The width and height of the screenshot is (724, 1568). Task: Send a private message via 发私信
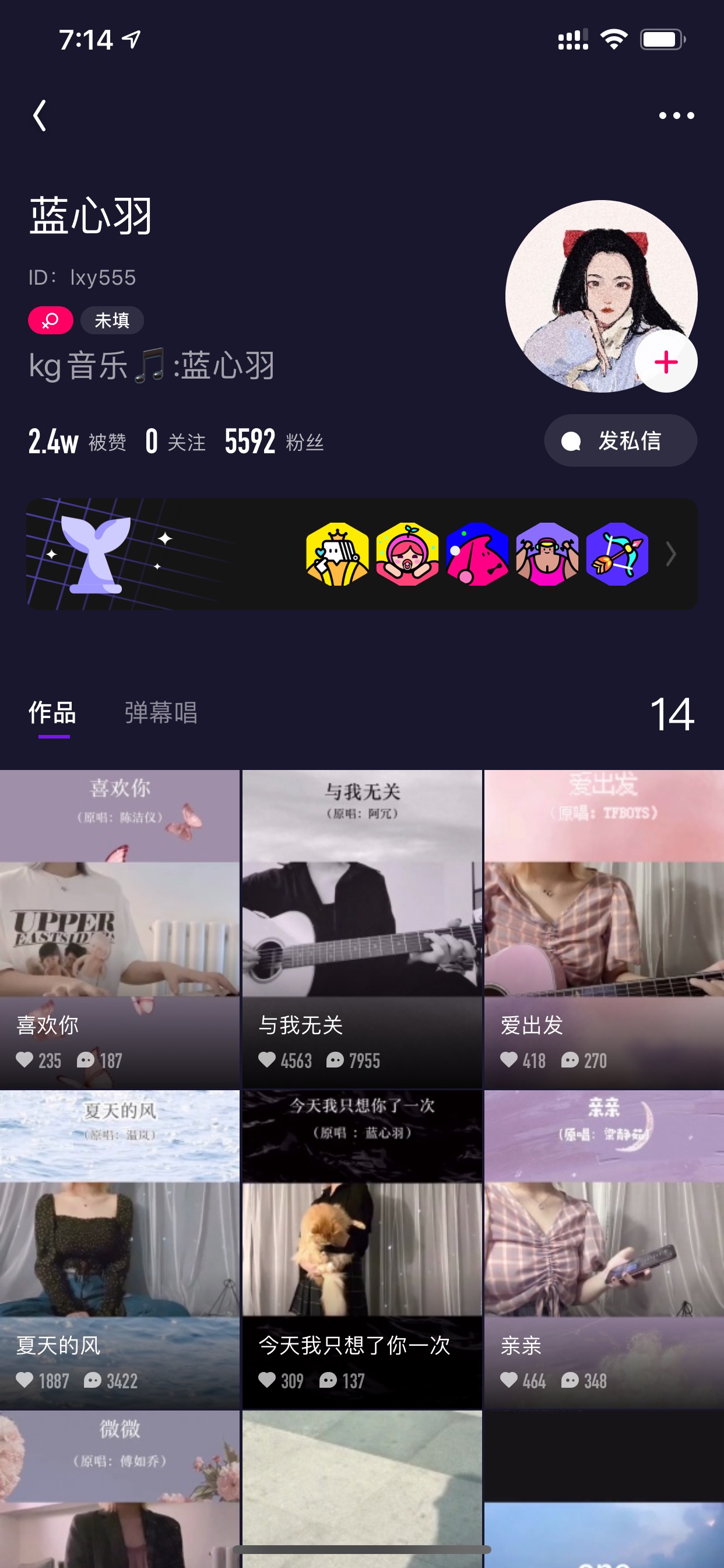coord(620,440)
